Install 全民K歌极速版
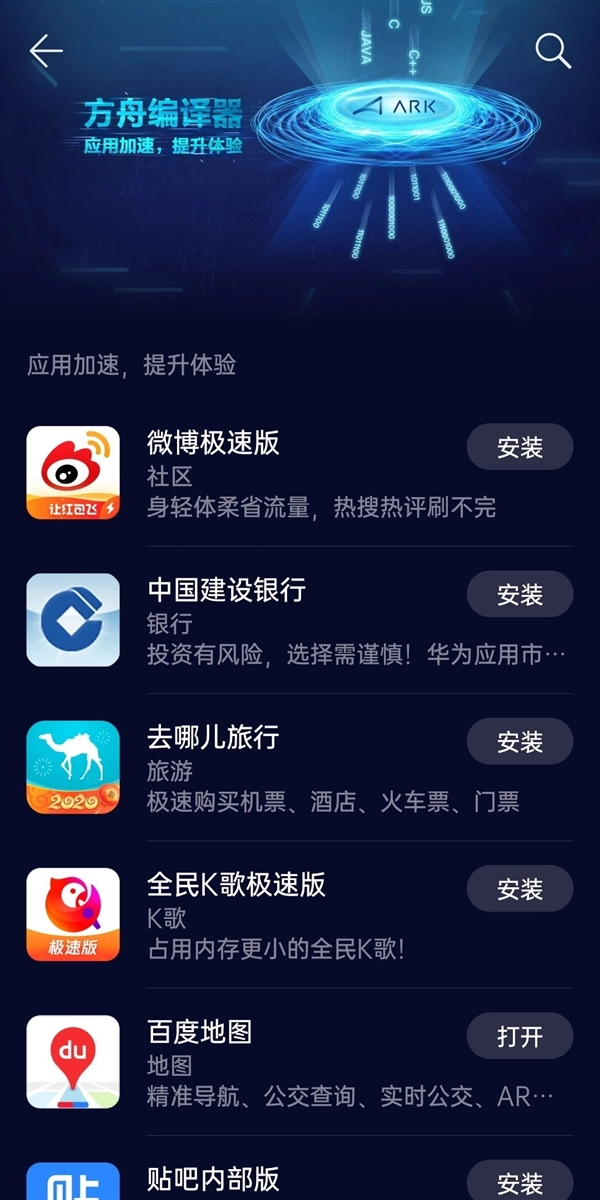This screenshot has width=600, height=1200. coord(519,888)
